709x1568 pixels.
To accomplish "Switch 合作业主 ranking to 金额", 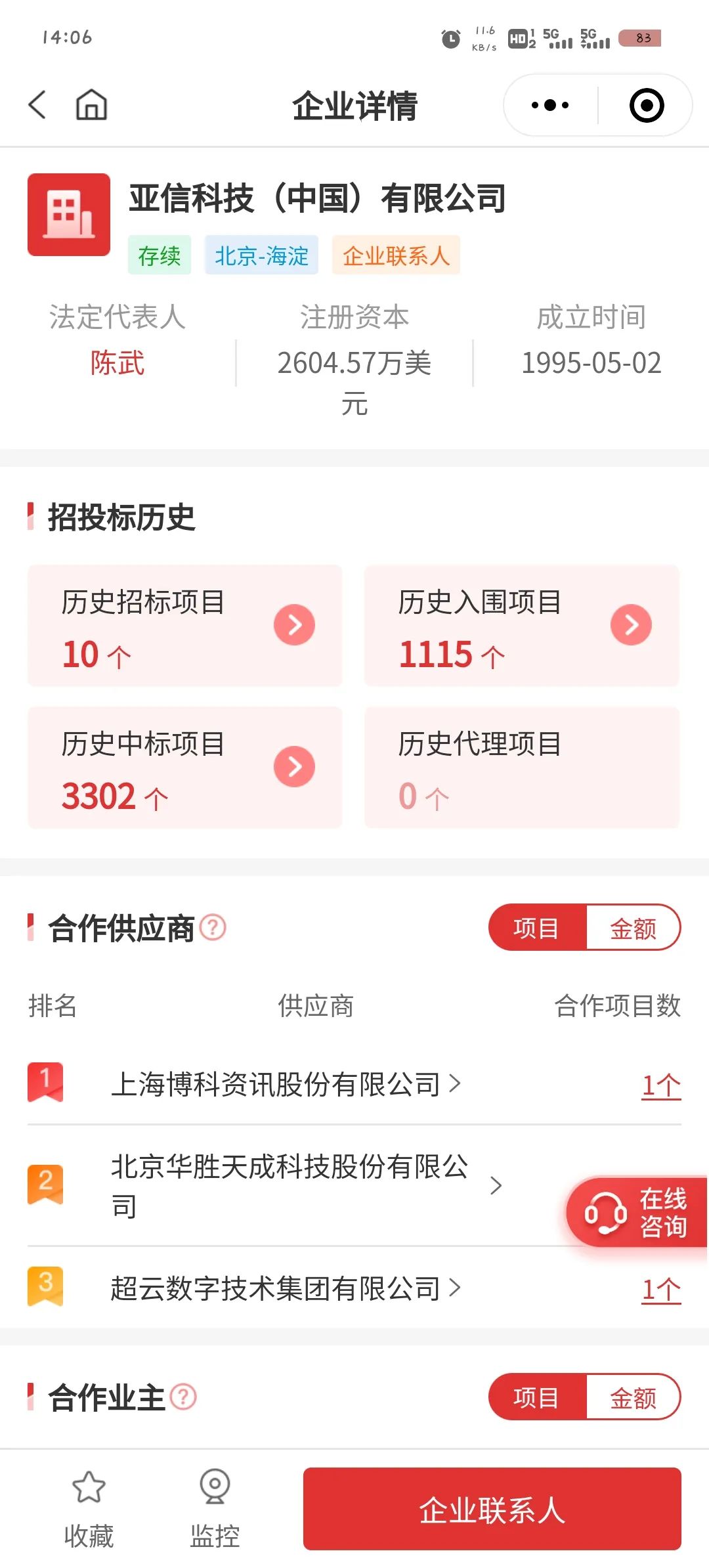I will click(x=633, y=1397).
